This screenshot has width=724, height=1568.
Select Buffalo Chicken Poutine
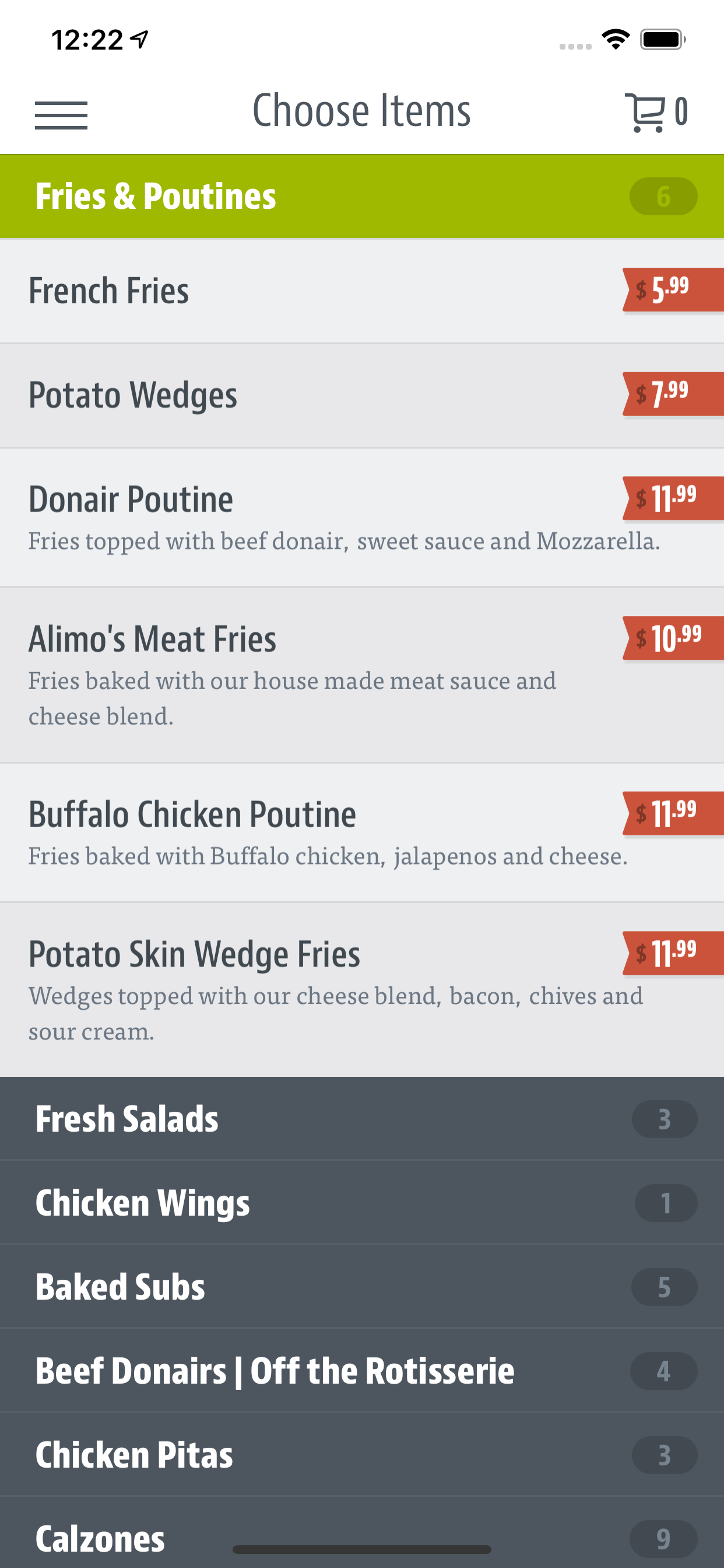pyautogui.click(x=362, y=832)
